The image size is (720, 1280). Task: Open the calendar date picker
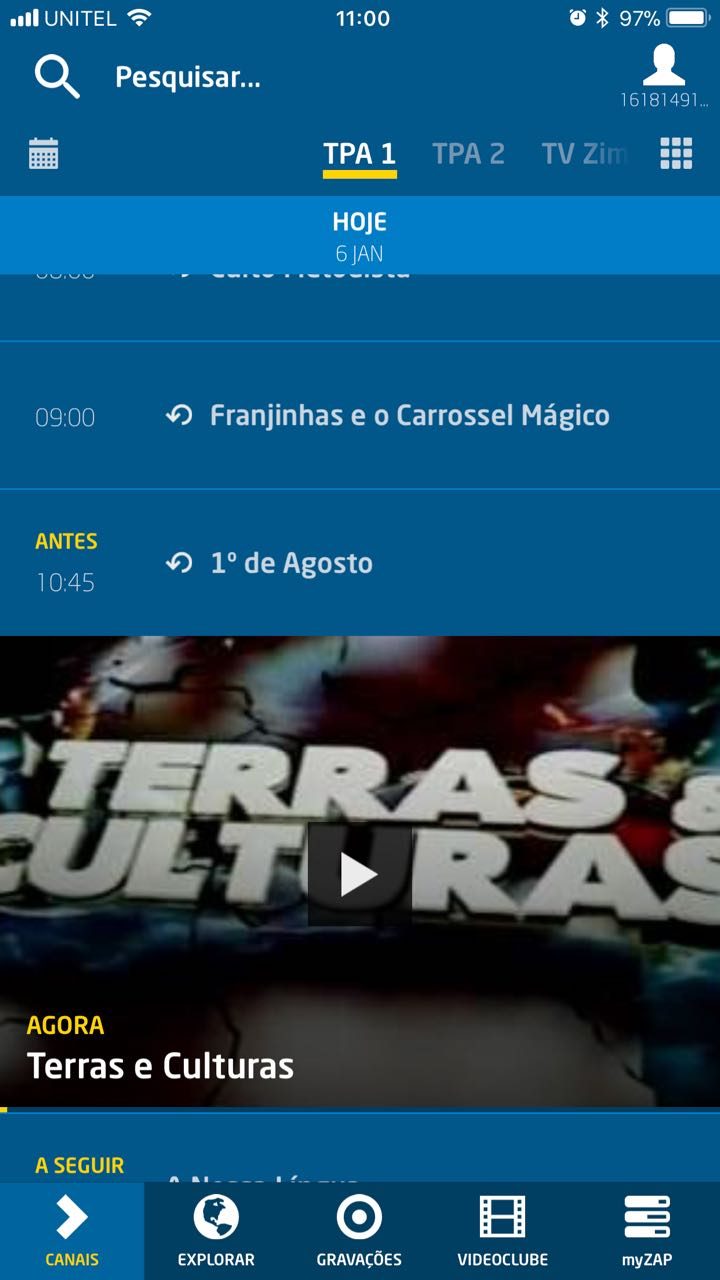pos(43,154)
